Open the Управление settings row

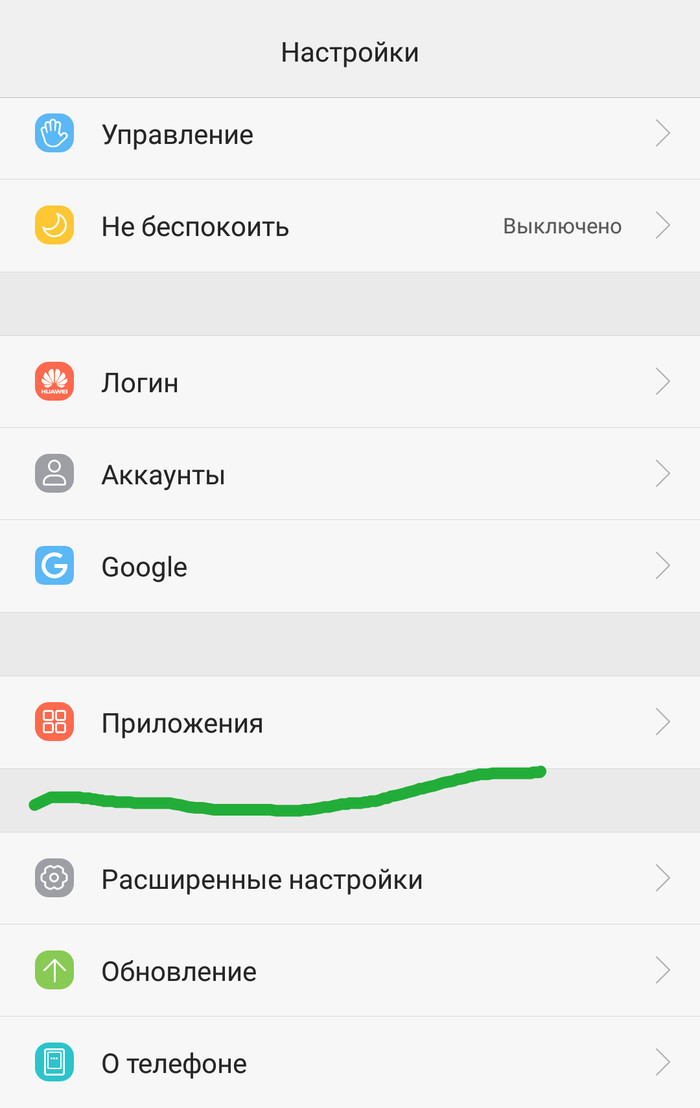pos(350,135)
